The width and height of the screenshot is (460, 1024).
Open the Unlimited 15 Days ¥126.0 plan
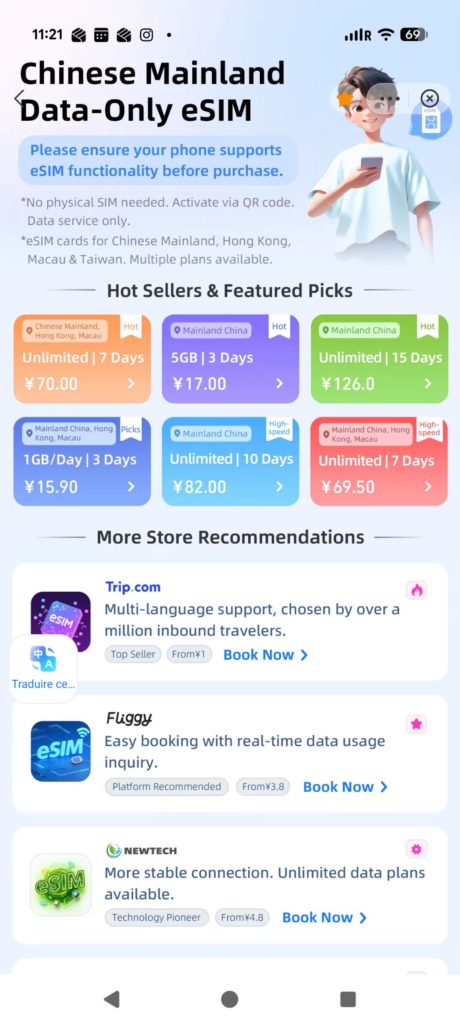tap(379, 359)
